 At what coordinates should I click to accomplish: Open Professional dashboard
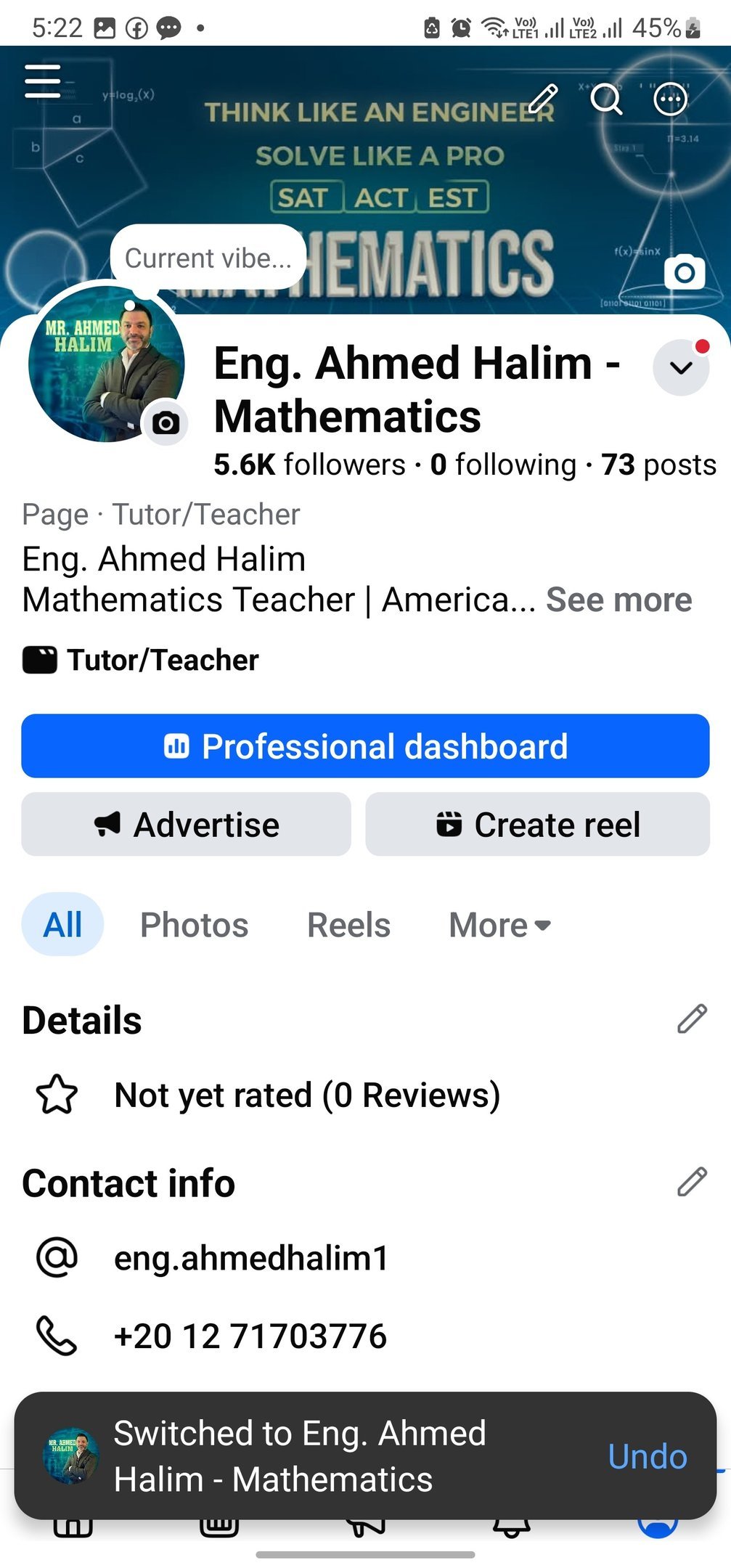[x=365, y=746]
